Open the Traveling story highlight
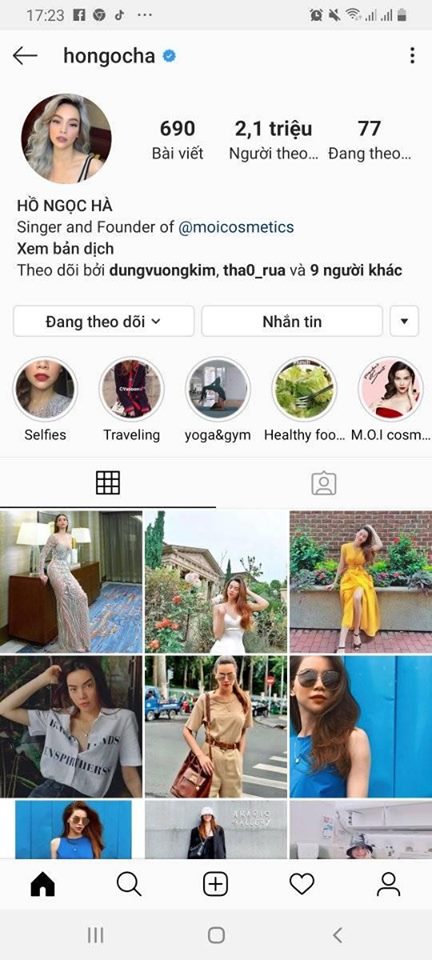The image size is (432, 960). point(132,400)
